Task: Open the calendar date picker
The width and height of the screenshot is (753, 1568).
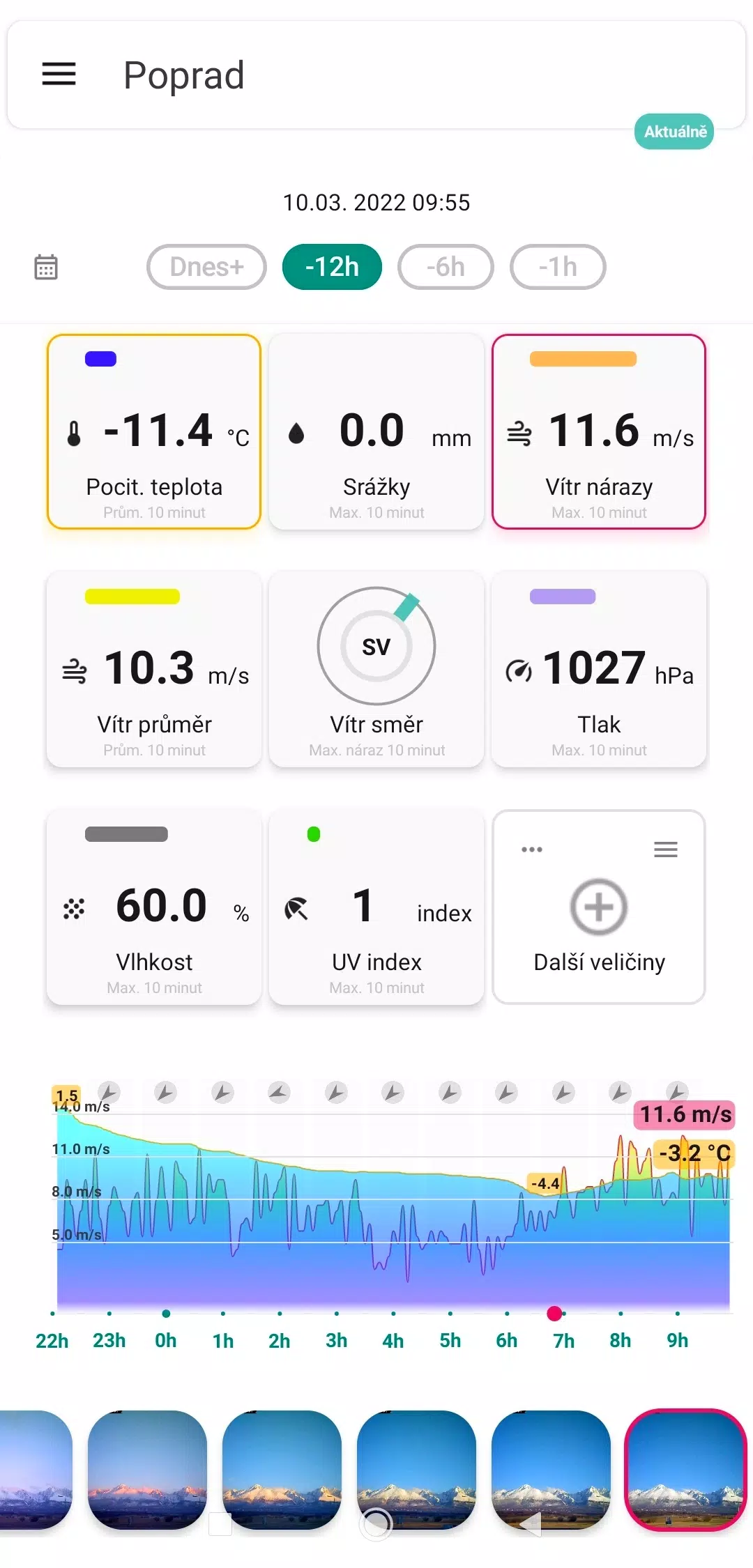Action: click(46, 267)
